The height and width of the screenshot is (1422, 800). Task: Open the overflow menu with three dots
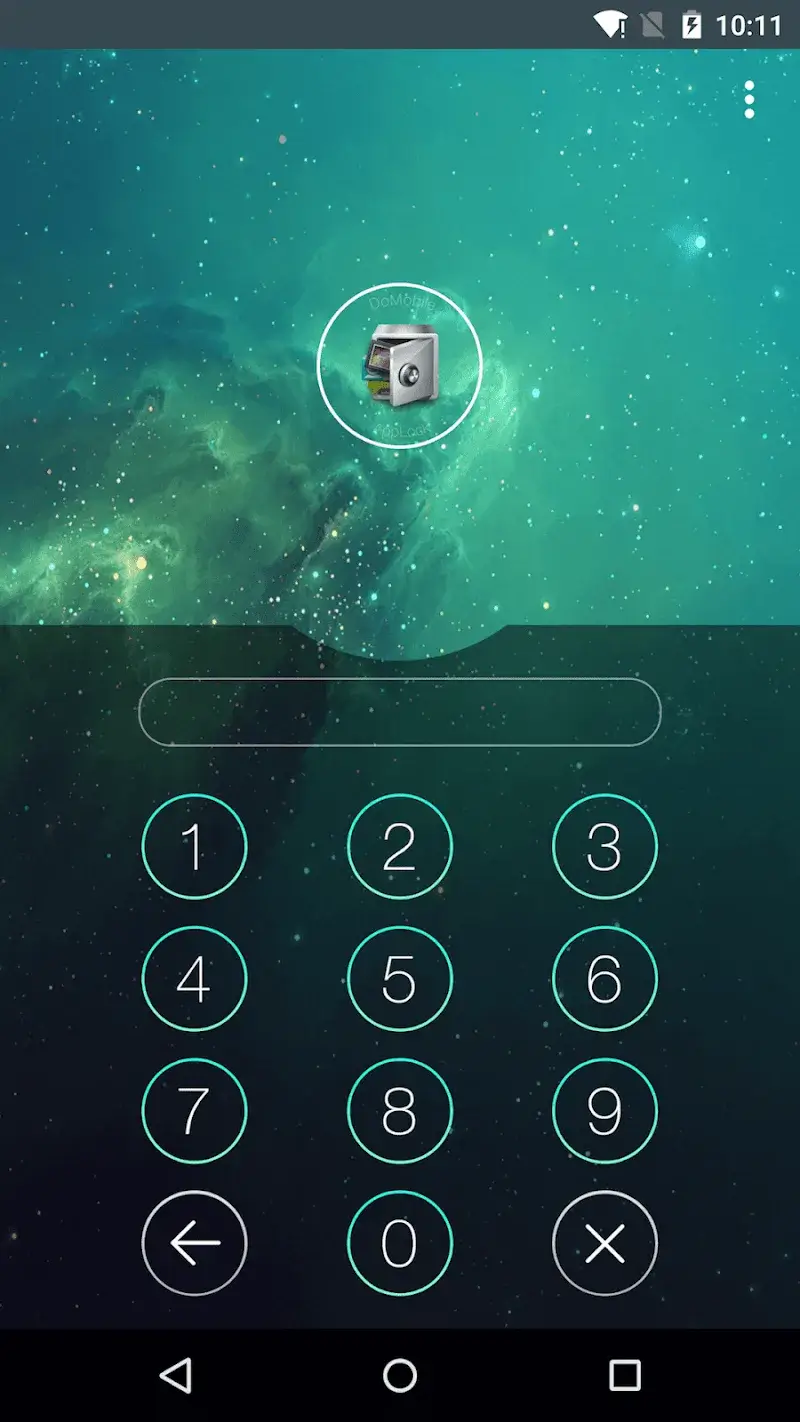click(x=749, y=100)
